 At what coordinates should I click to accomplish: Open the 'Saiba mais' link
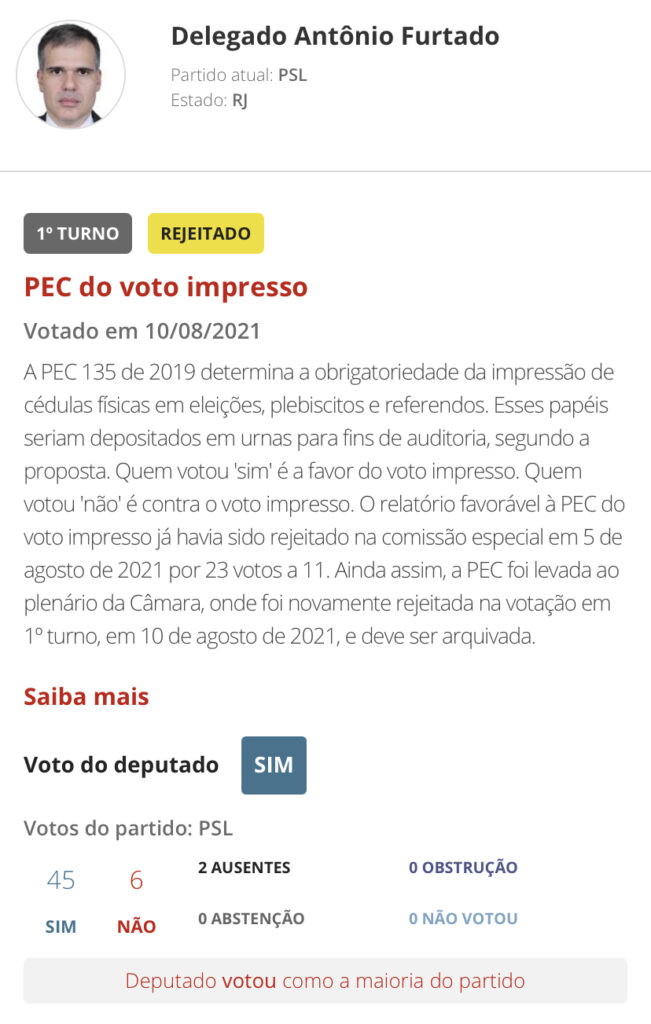(86, 697)
